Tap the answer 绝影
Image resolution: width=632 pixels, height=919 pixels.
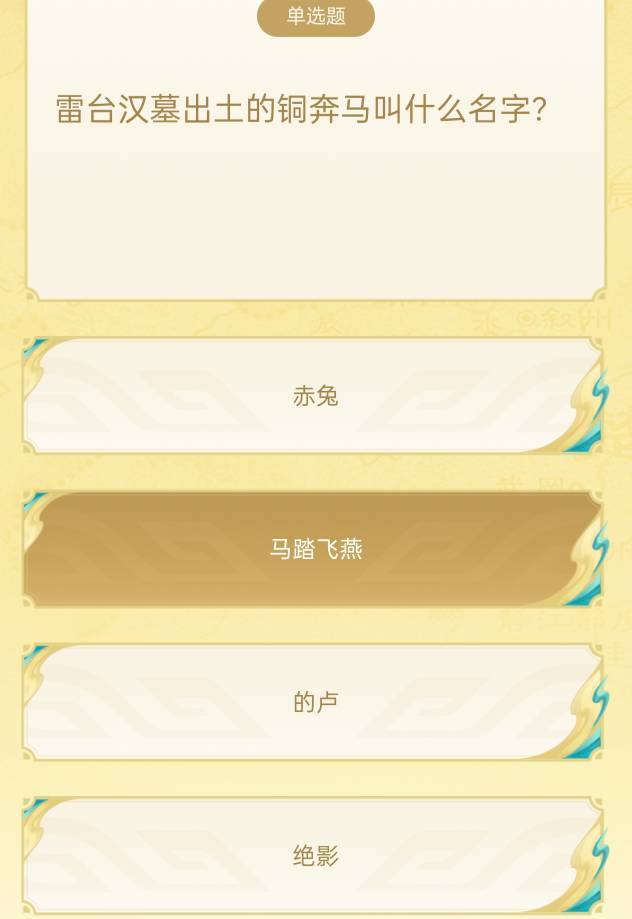point(316,856)
